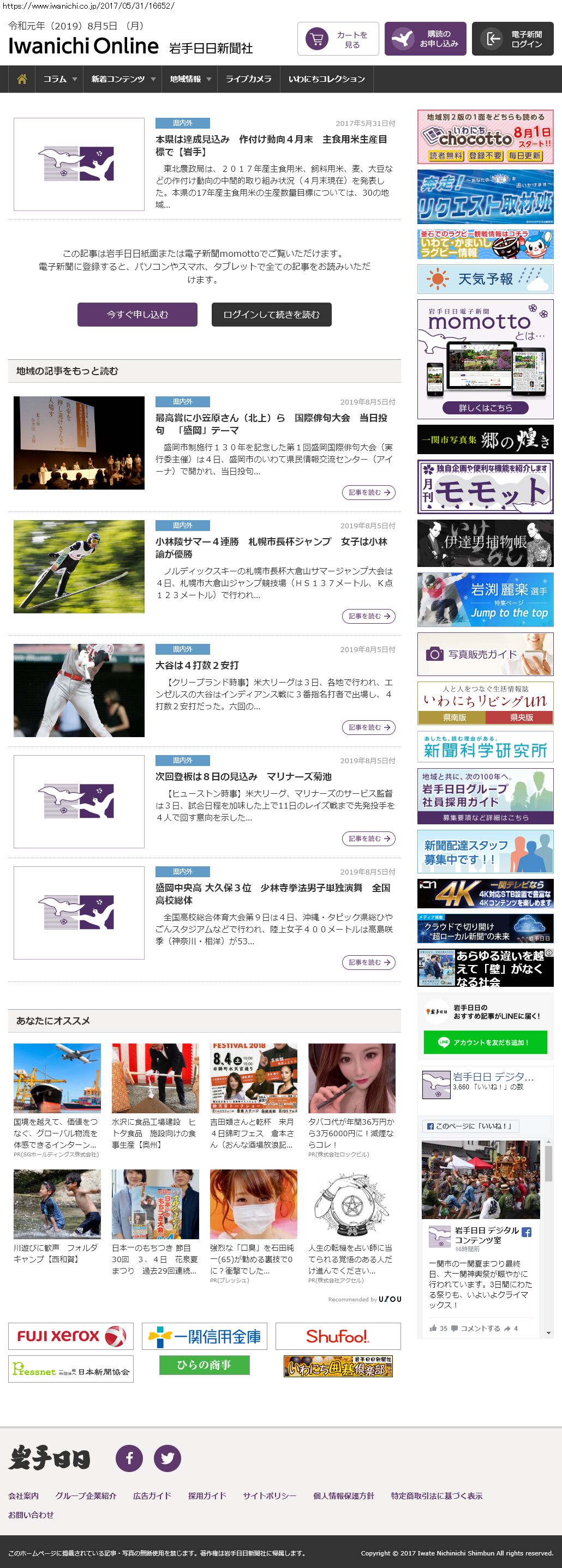Visit the footer Twitter icon
562x1568 pixels.
(x=167, y=1458)
